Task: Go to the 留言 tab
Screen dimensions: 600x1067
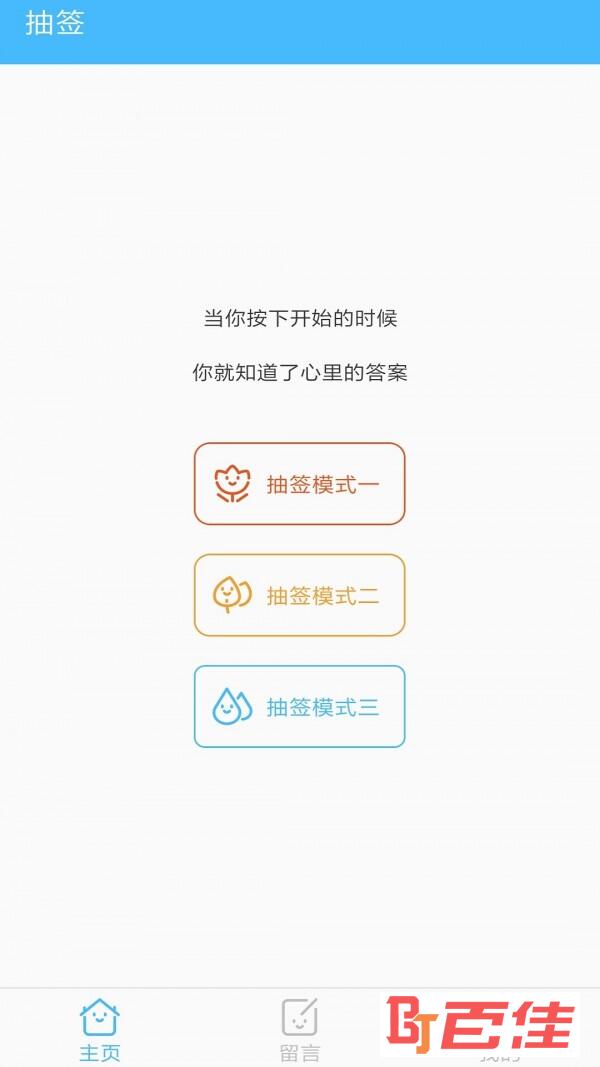Action: 299,1029
